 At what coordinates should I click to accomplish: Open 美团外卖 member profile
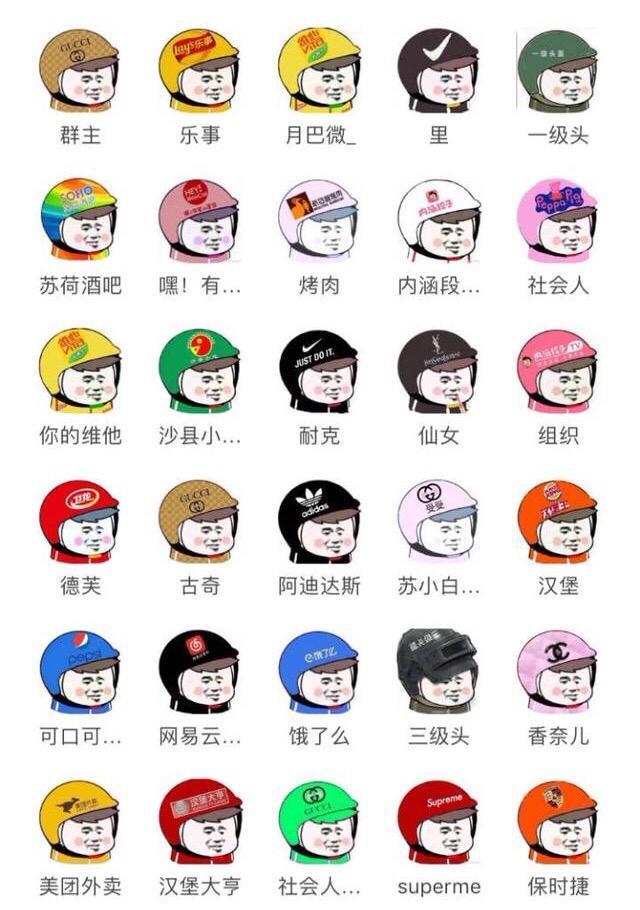pyautogui.click(x=80, y=820)
